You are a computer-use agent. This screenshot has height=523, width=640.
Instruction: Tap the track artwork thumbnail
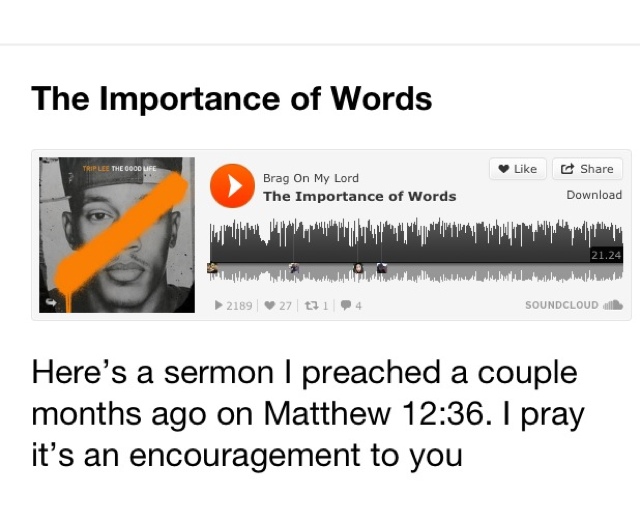(116, 235)
